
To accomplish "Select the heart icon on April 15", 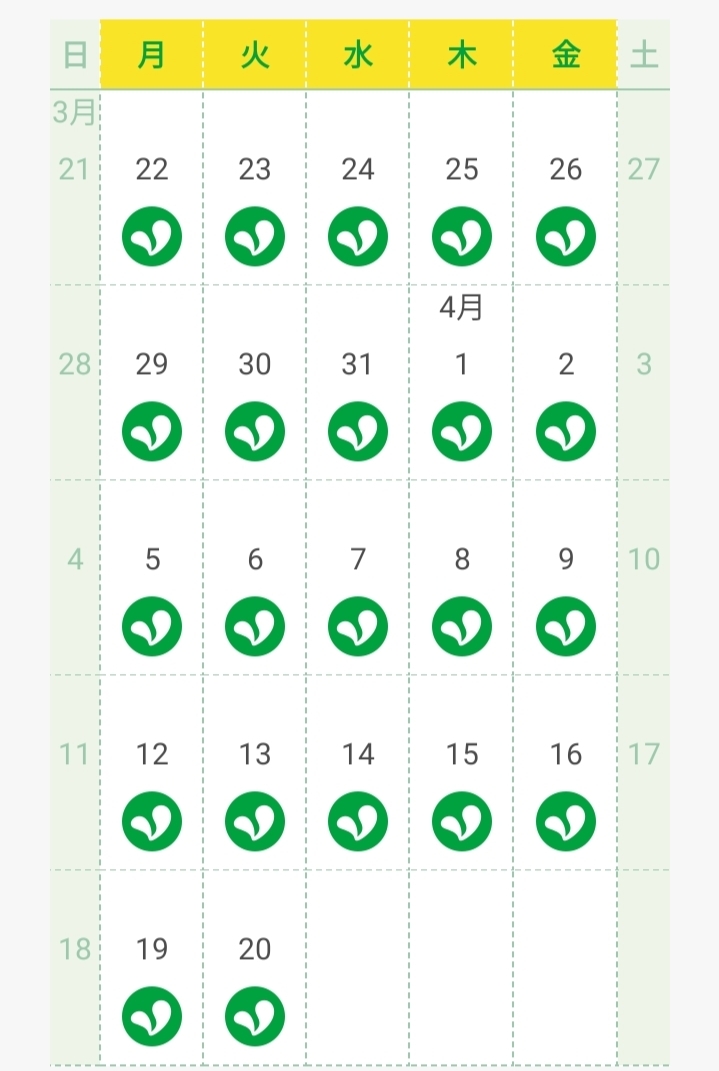I will tap(462, 821).
